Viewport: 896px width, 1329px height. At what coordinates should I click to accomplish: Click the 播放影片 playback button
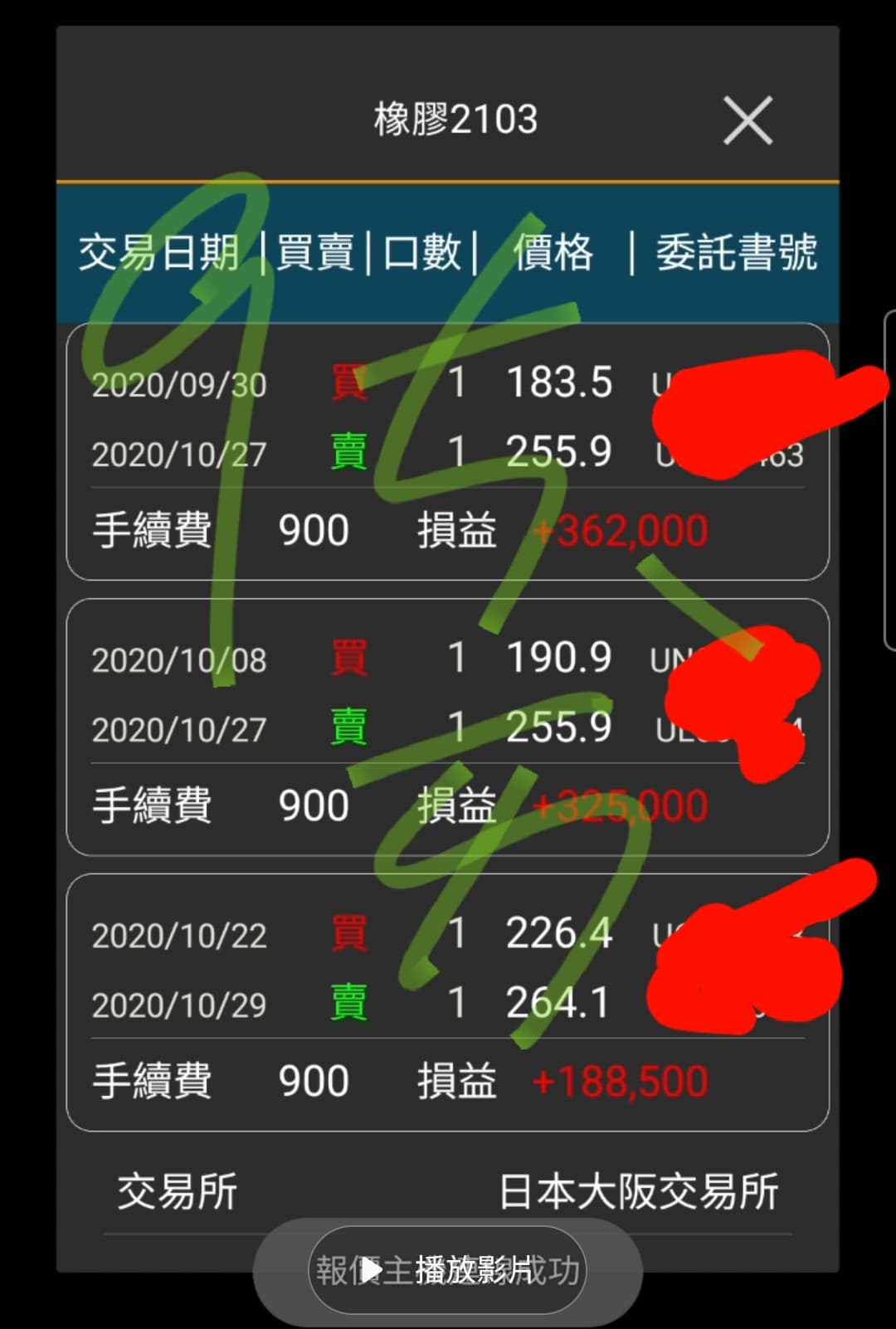click(x=446, y=1268)
